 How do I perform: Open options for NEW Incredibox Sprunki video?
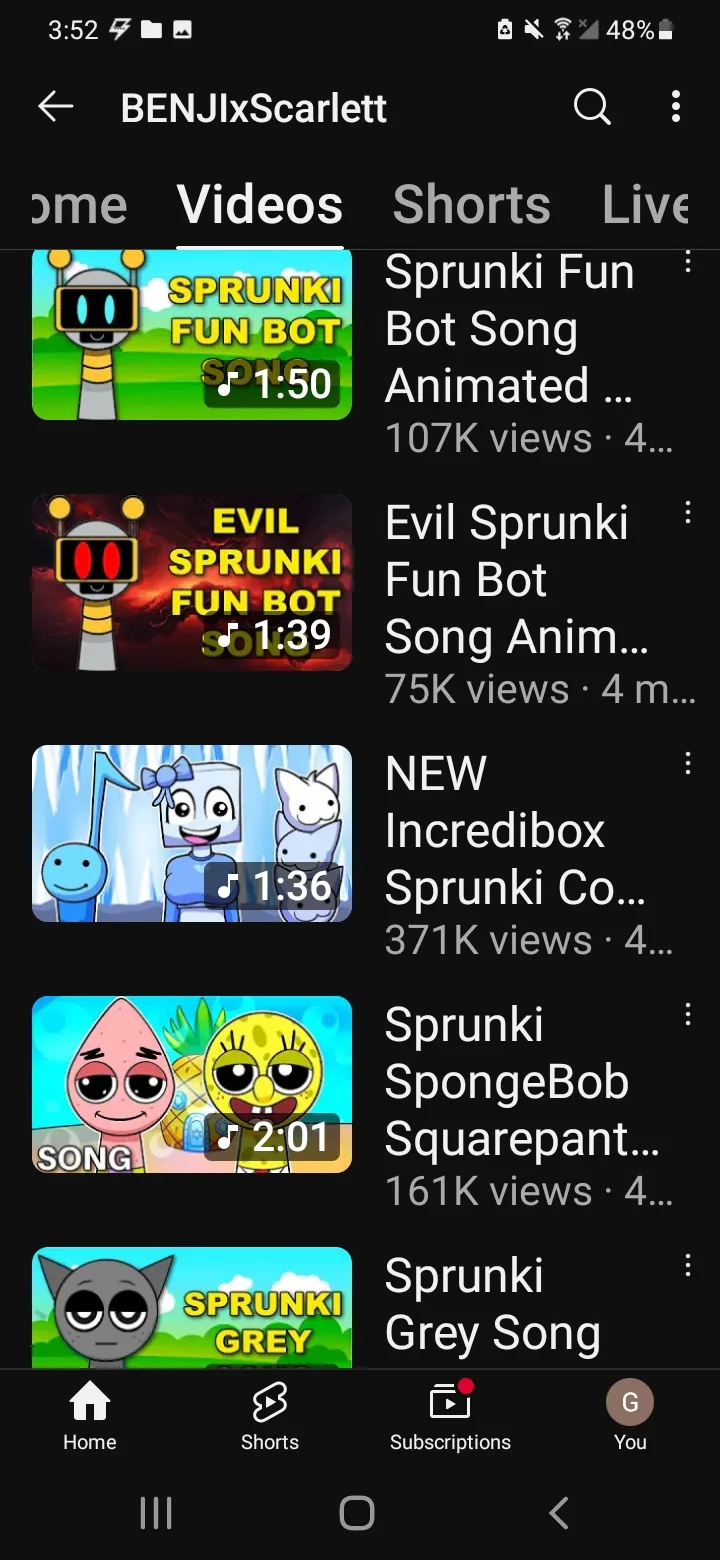pos(687,764)
